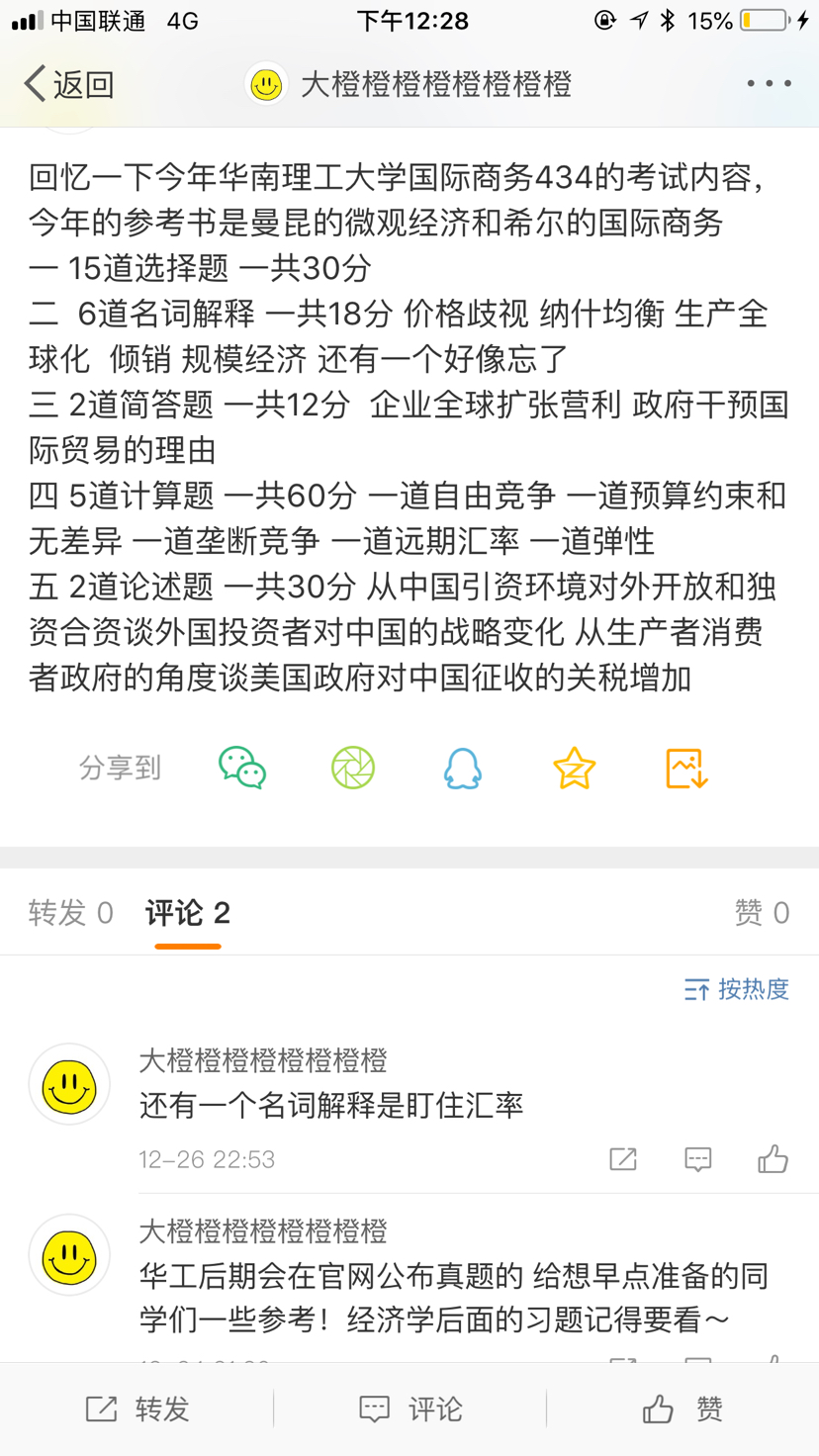Screen dimensions: 819x1456
Task: Reply to the 盯住汇率 comment
Action: [698, 1159]
